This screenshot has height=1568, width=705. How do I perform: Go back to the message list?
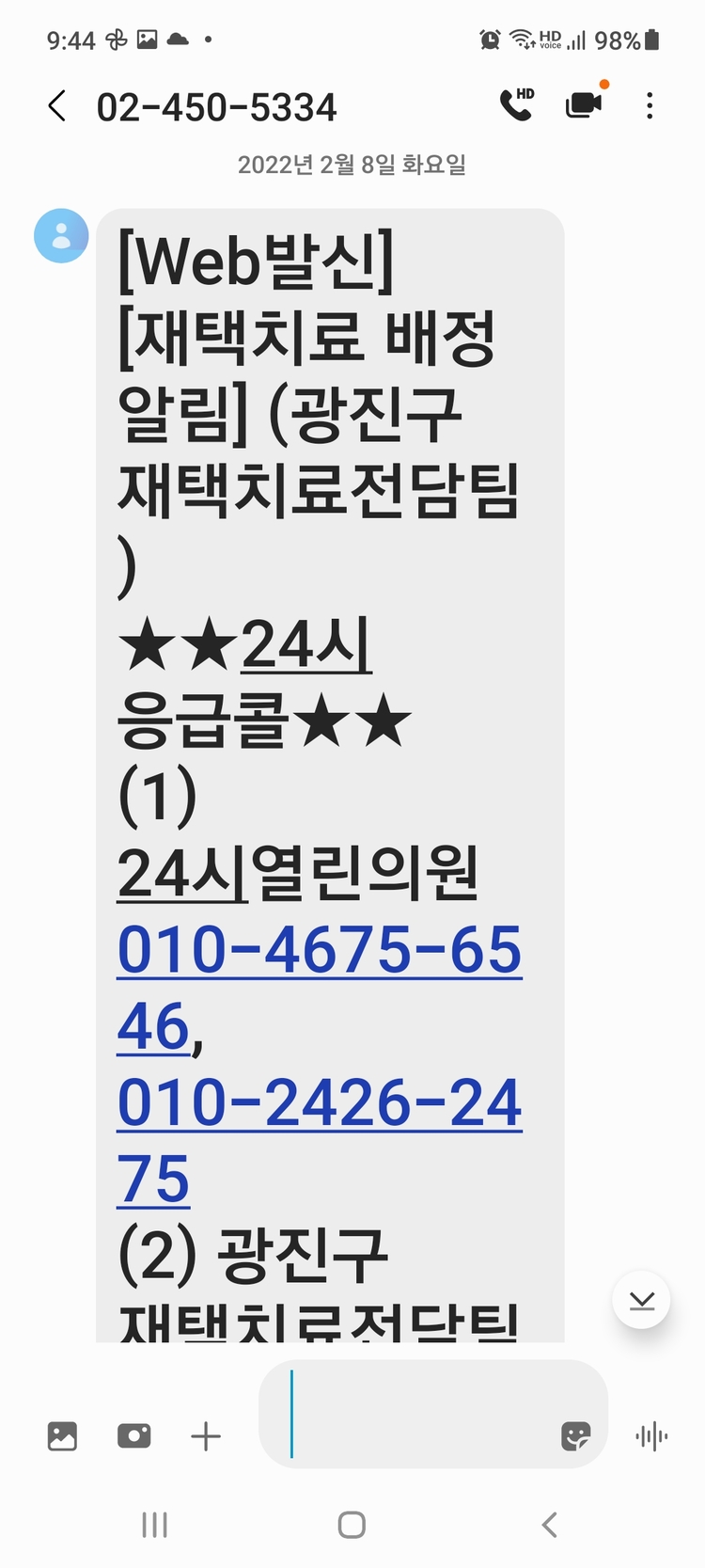click(57, 106)
